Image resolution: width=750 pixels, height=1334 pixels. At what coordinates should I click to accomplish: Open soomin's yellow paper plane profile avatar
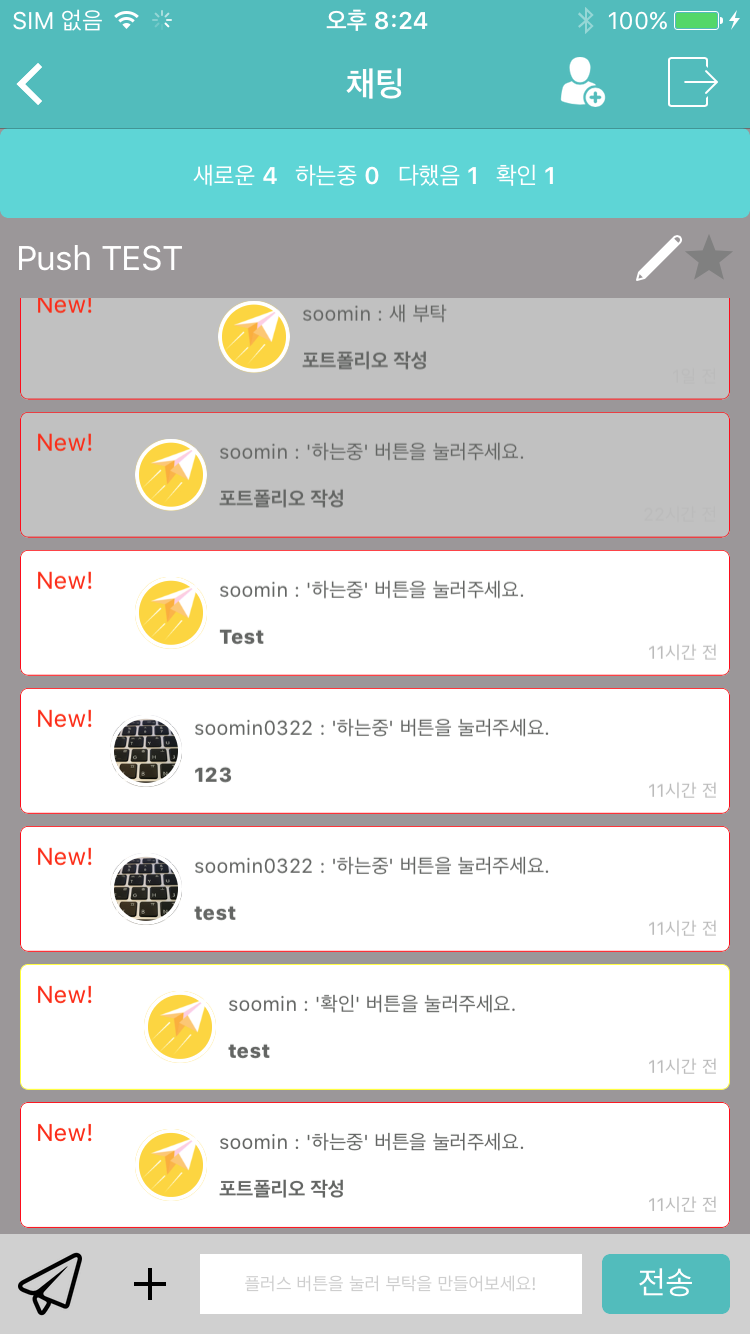[x=170, y=612]
